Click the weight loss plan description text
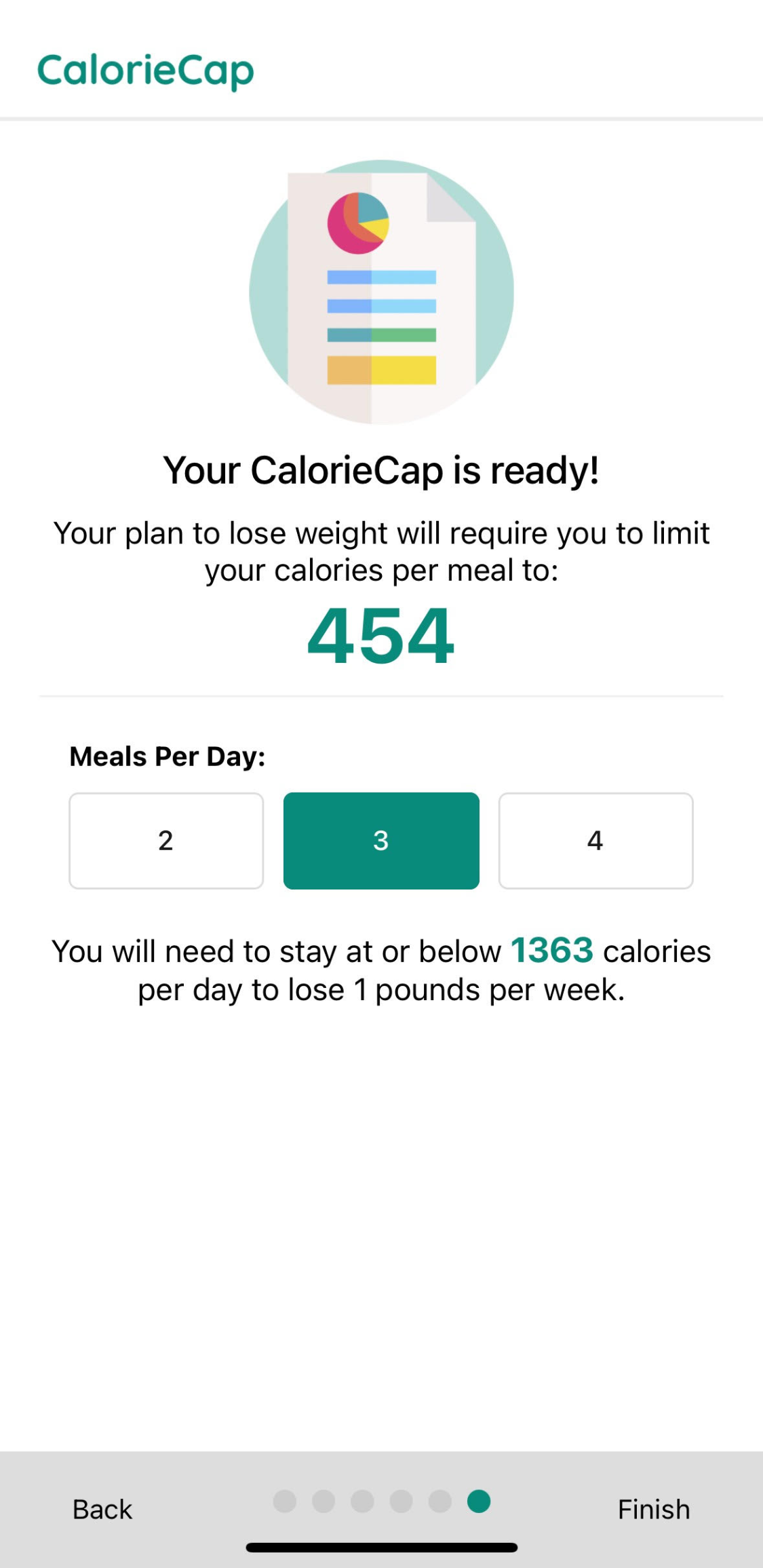This screenshot has height=1568, width=763. tap(381, 551)
